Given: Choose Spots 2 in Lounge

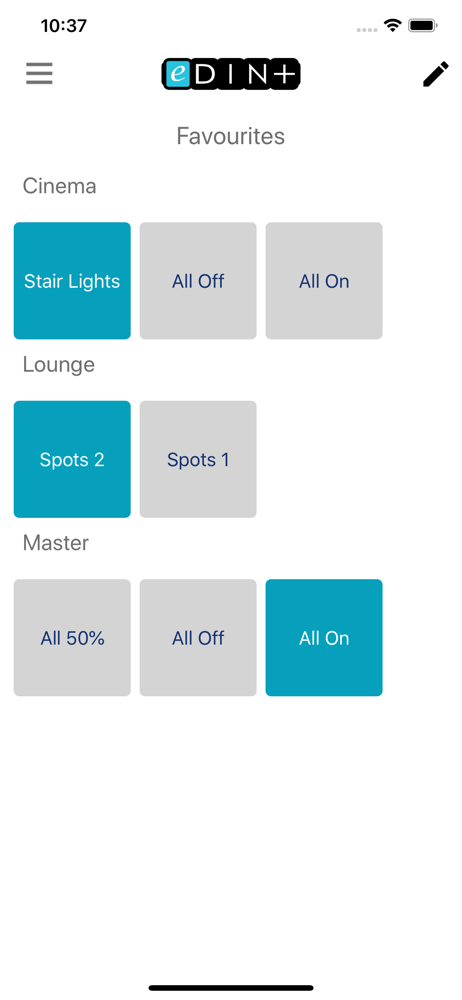Looking at the screenshot, I should click(x=72, y=459).
